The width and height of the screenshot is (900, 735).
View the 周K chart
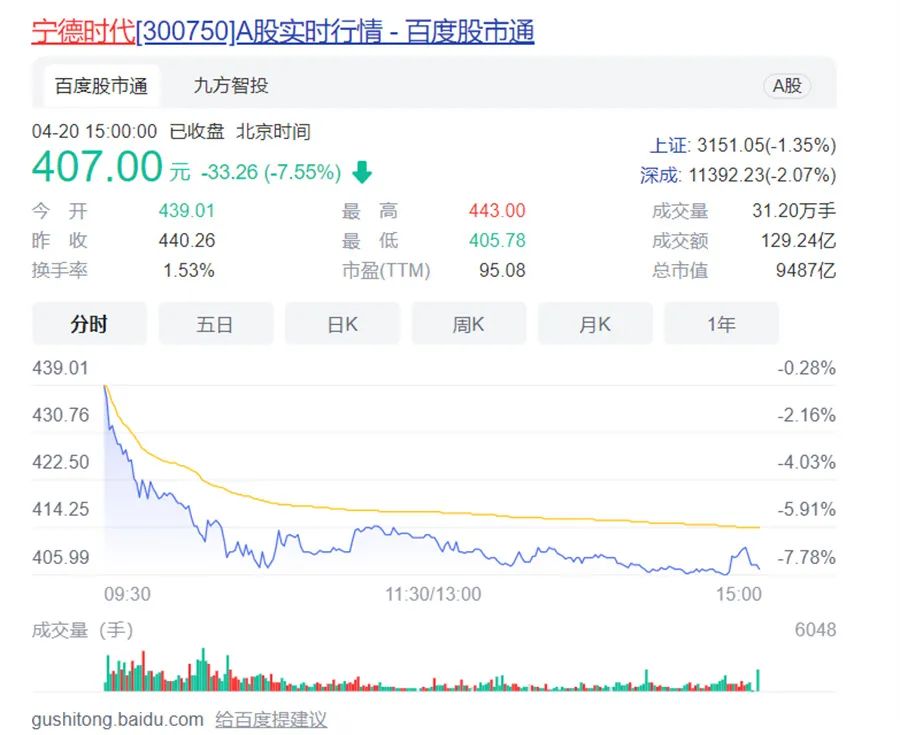pyautogui.click(x=468, y=324)
